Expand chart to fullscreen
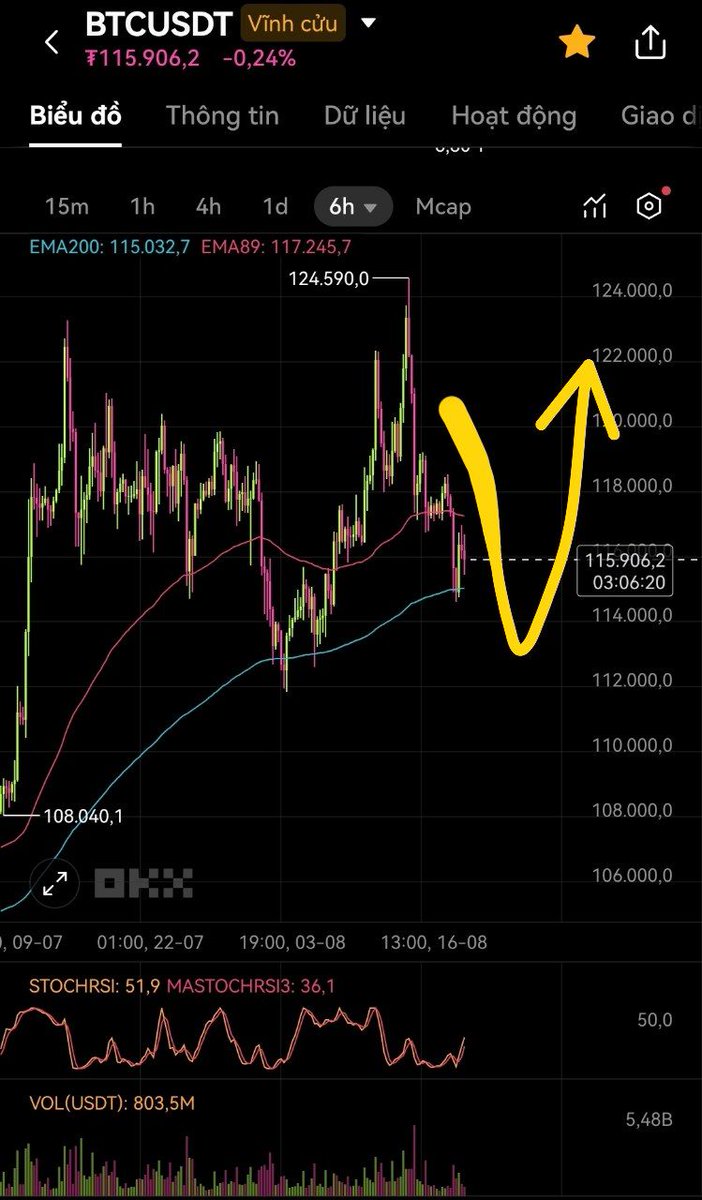 [x=55, y=883]
